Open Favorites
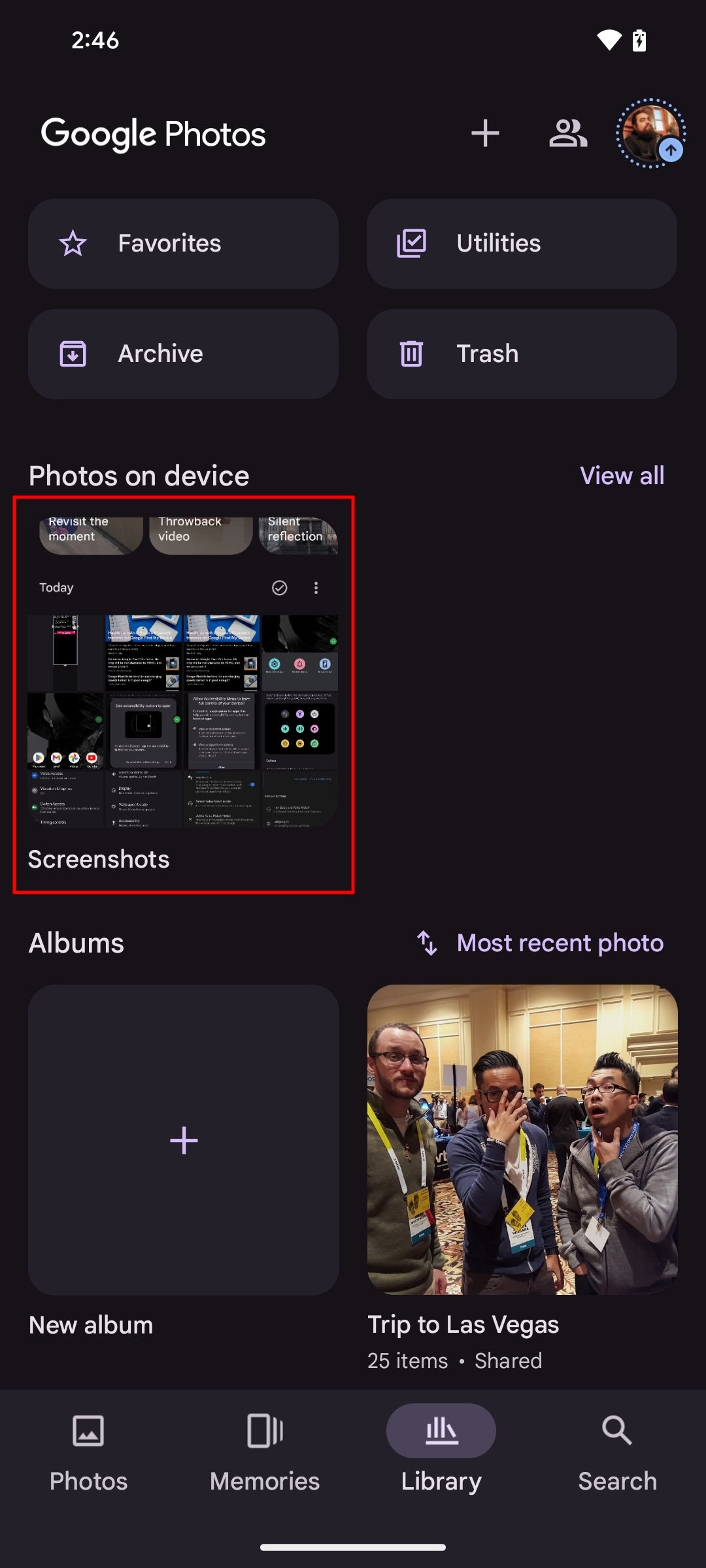 click(x=183, y=244)
